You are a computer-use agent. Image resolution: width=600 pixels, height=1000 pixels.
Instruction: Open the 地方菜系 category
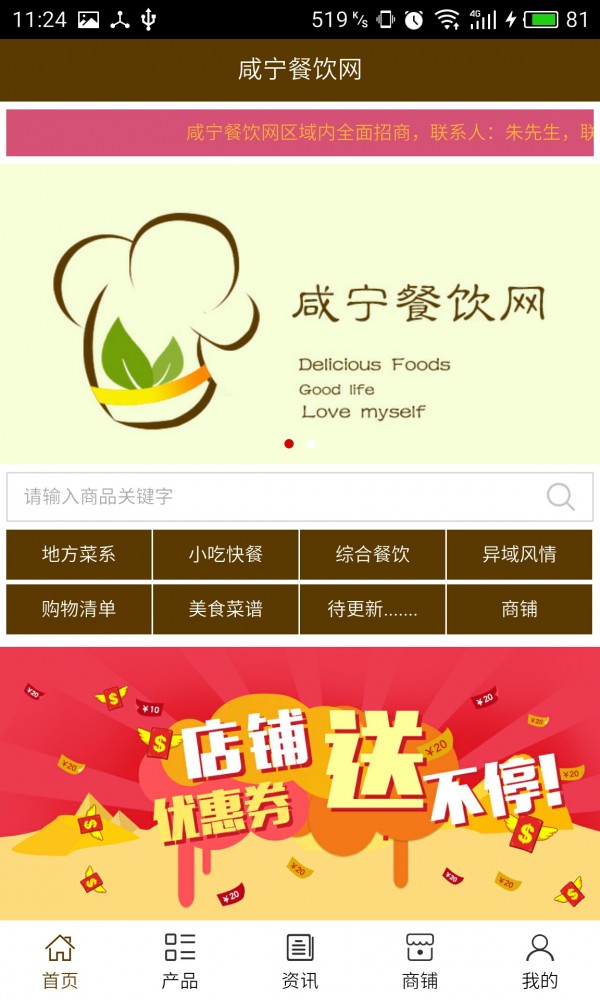pyautogui.click(x=79, y=555)
